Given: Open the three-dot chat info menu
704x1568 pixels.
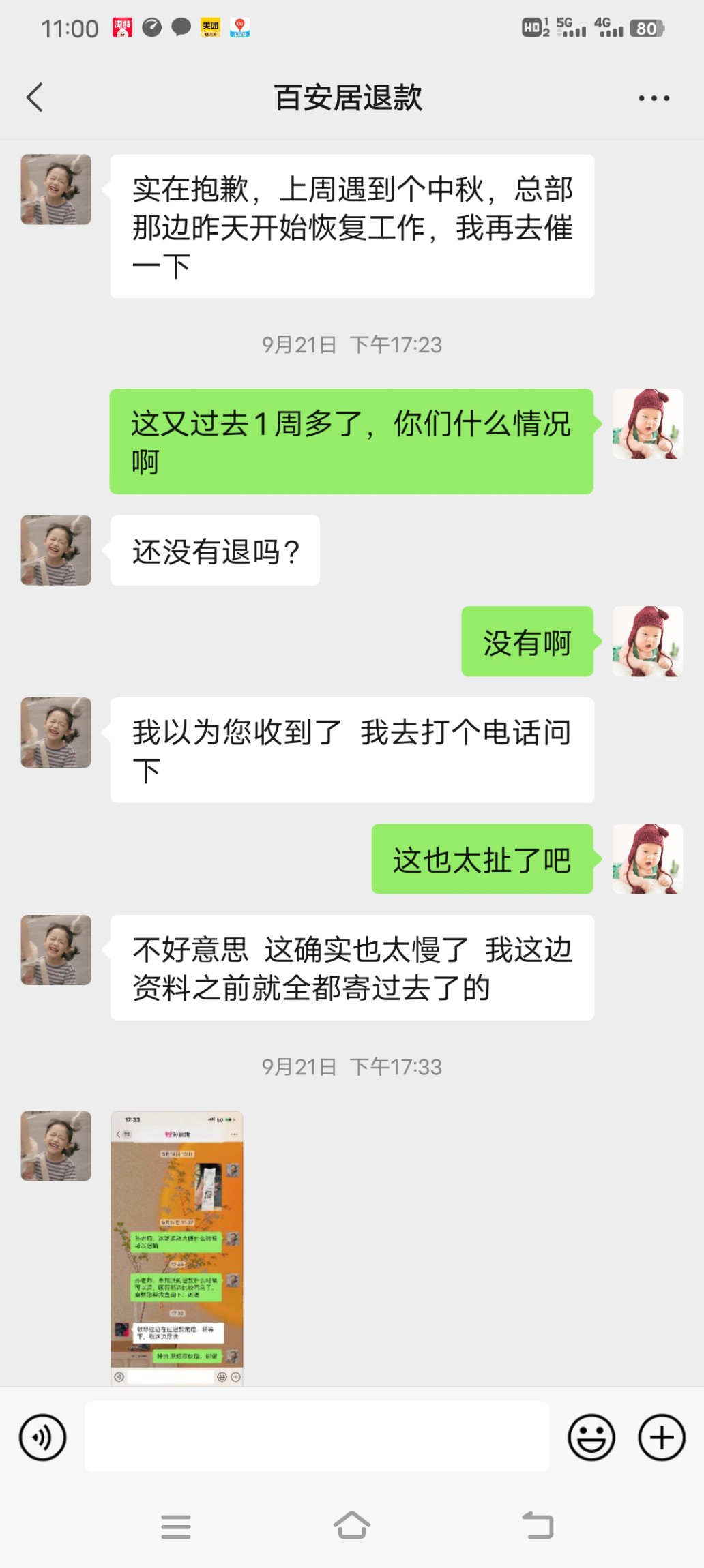Looking at the screenshot, I should point(654,98).
